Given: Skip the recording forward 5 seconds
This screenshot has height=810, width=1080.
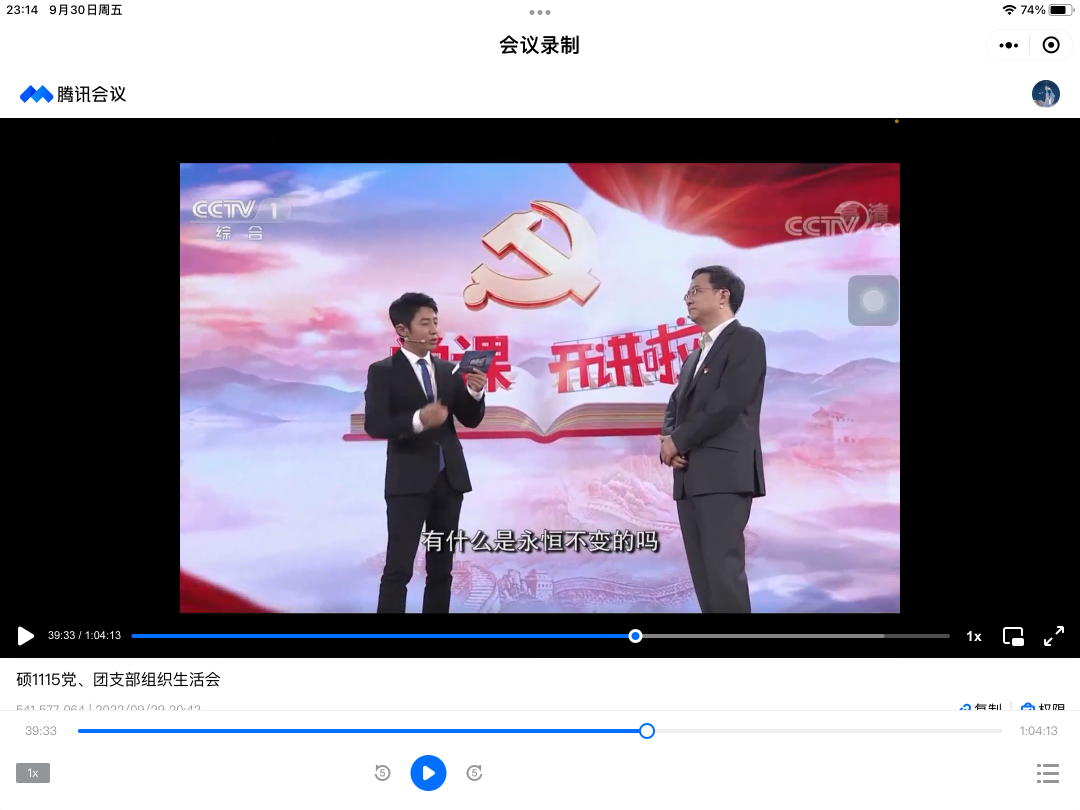Looking at the screenshot, I should tap(474, 772).
